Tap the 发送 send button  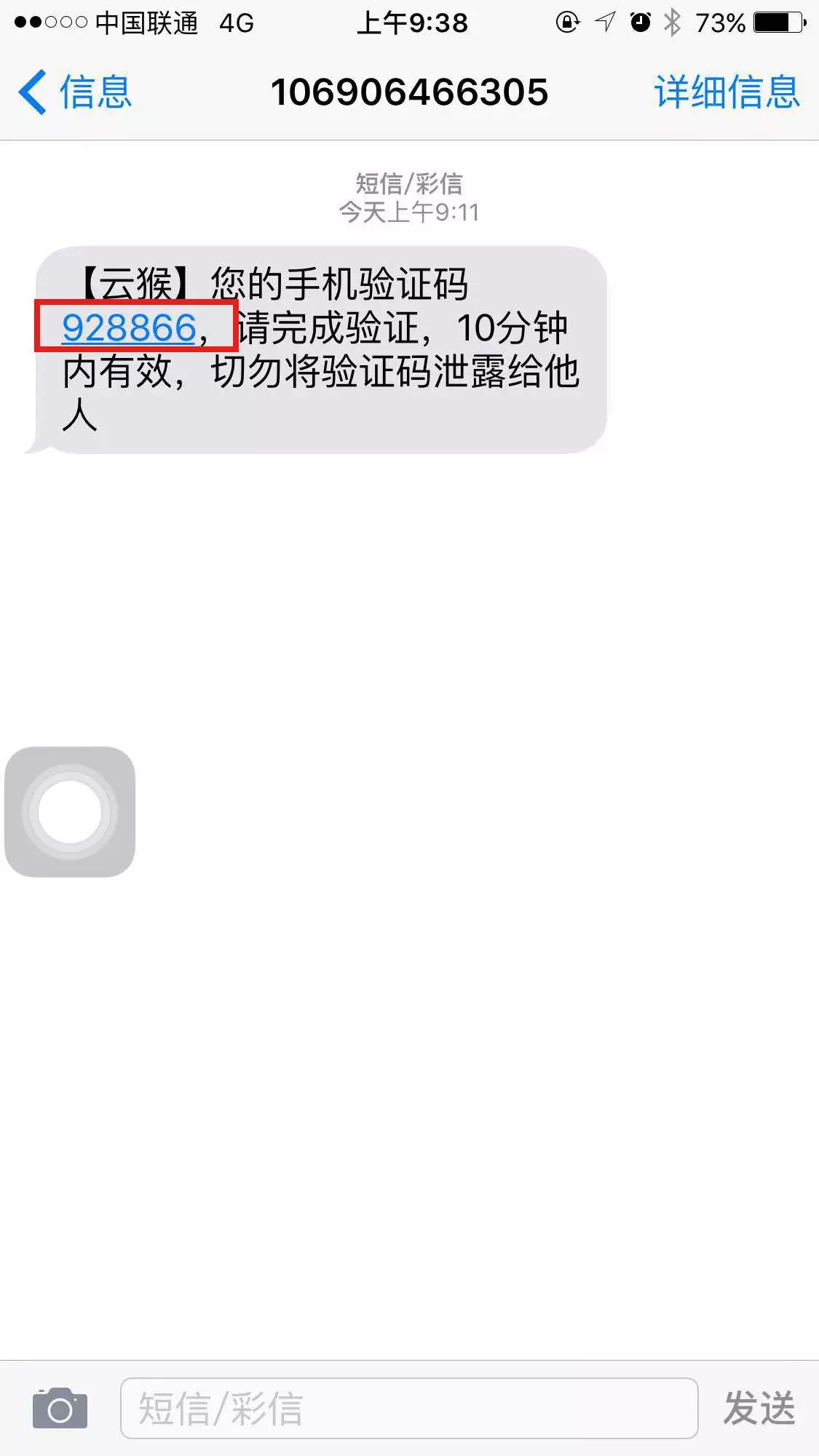point(759,1408)
